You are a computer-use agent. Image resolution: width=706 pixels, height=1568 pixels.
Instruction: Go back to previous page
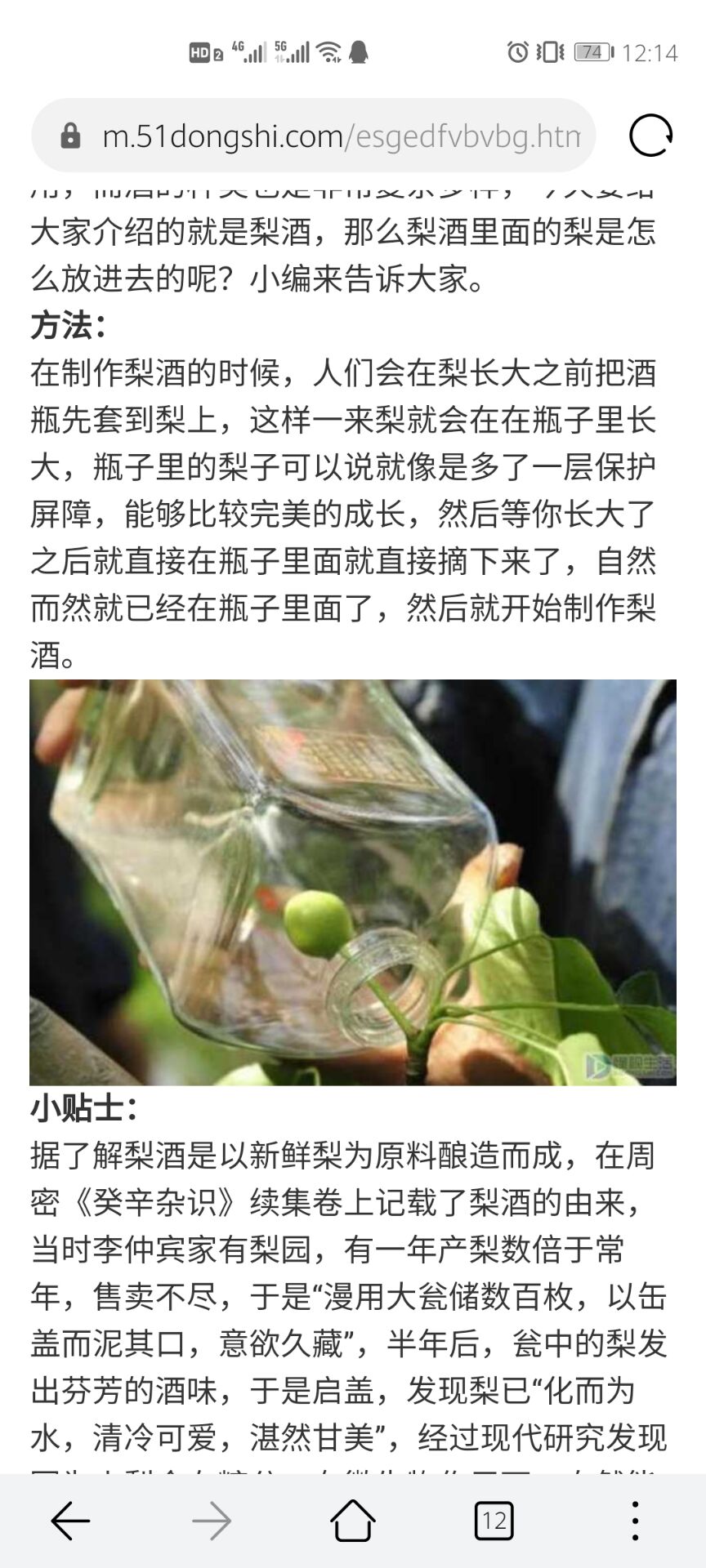71,1521
